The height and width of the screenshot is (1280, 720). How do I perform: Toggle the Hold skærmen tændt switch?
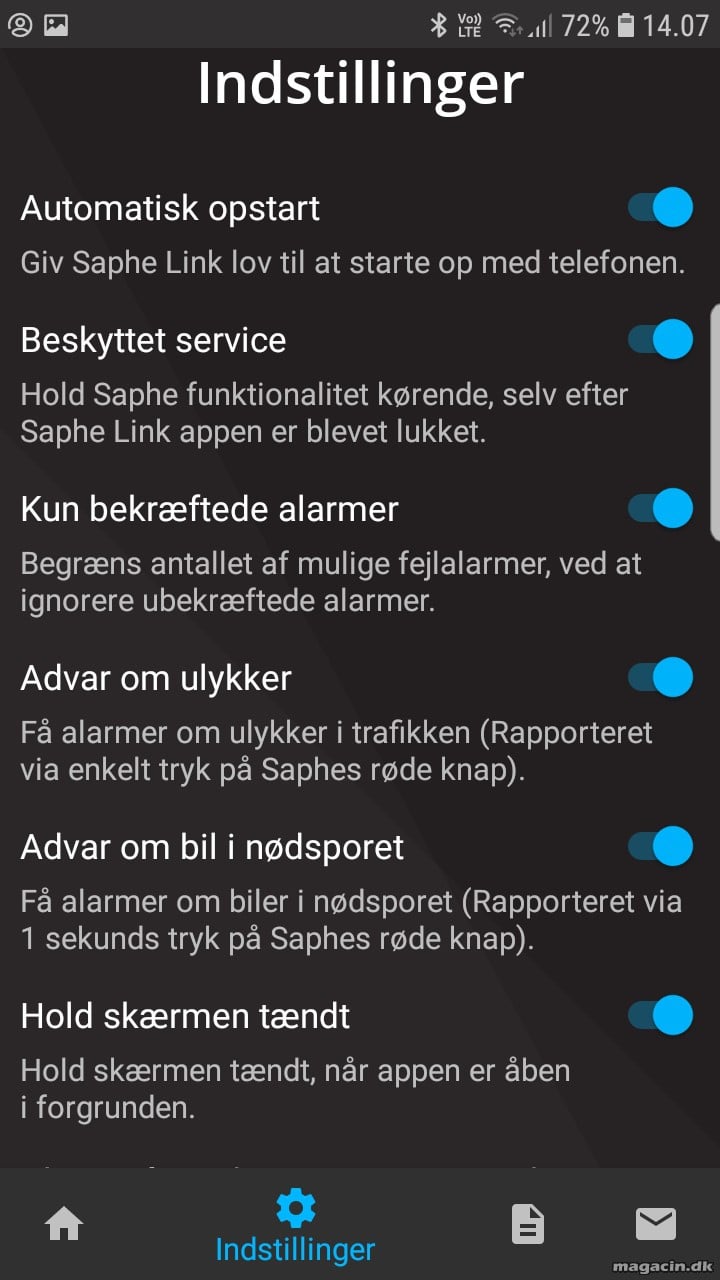point(660,1015)
